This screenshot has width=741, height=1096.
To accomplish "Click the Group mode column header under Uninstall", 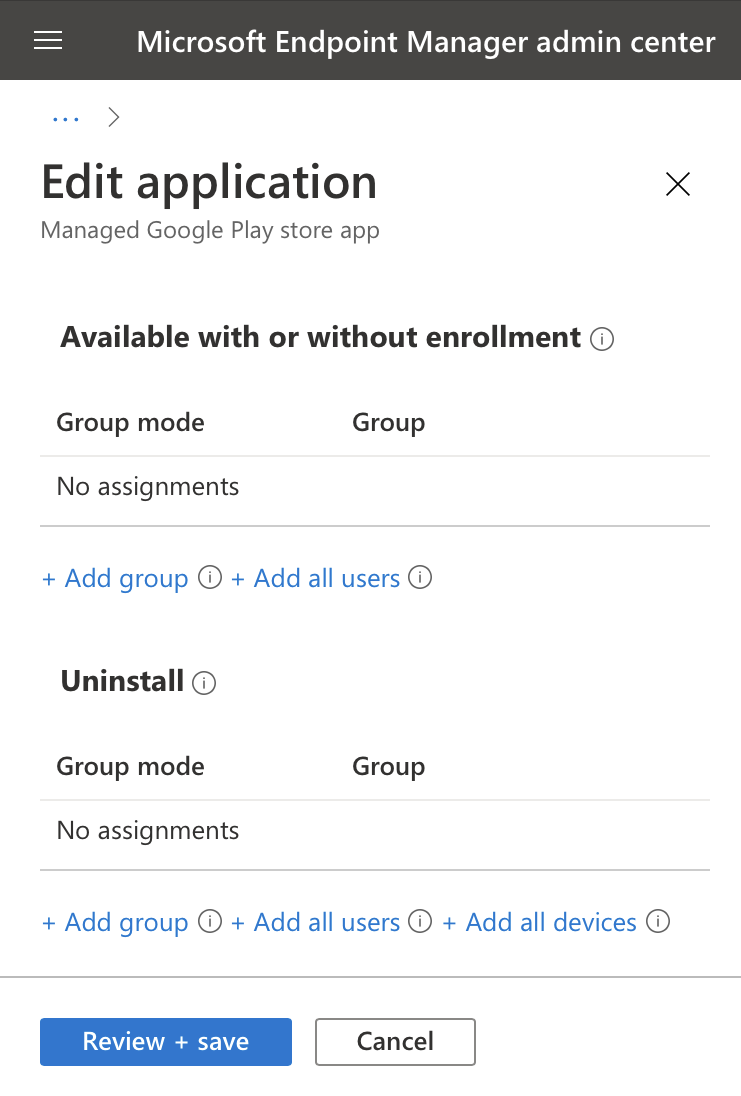I will coord(130,766).
